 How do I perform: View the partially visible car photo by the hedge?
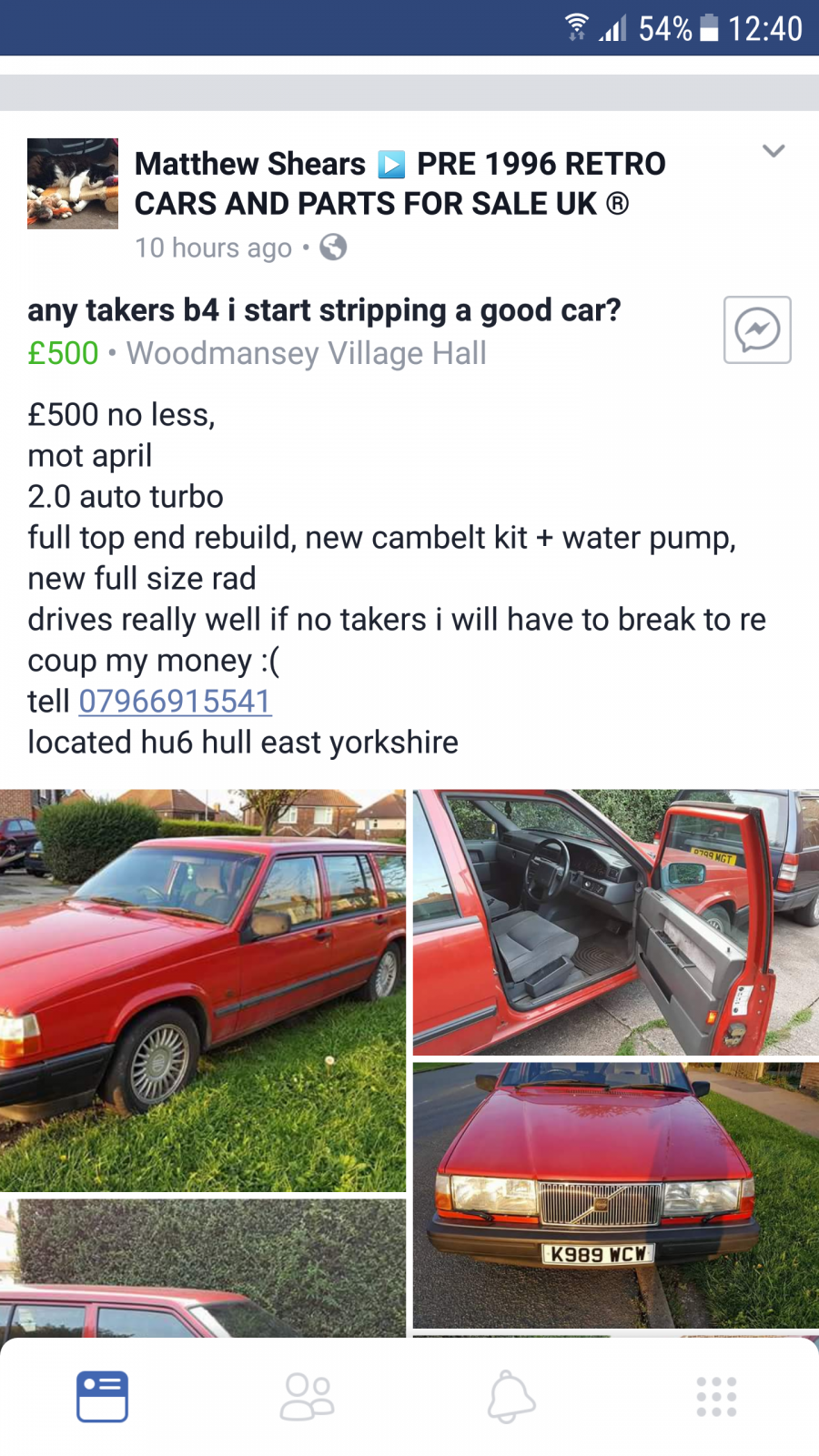tap(203, 1268)
